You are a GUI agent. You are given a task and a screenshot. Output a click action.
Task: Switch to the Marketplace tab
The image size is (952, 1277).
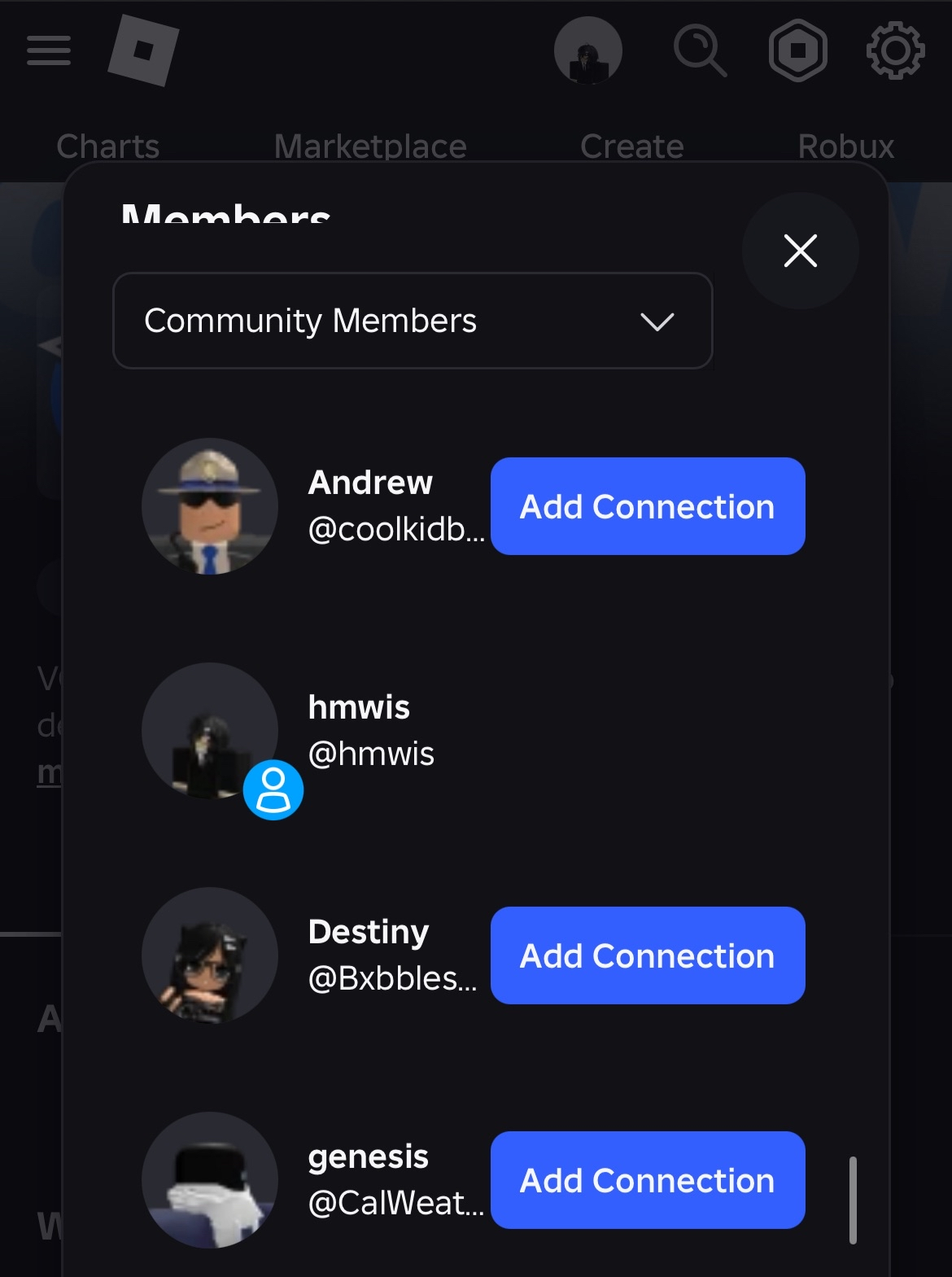(x=370, y=147)
